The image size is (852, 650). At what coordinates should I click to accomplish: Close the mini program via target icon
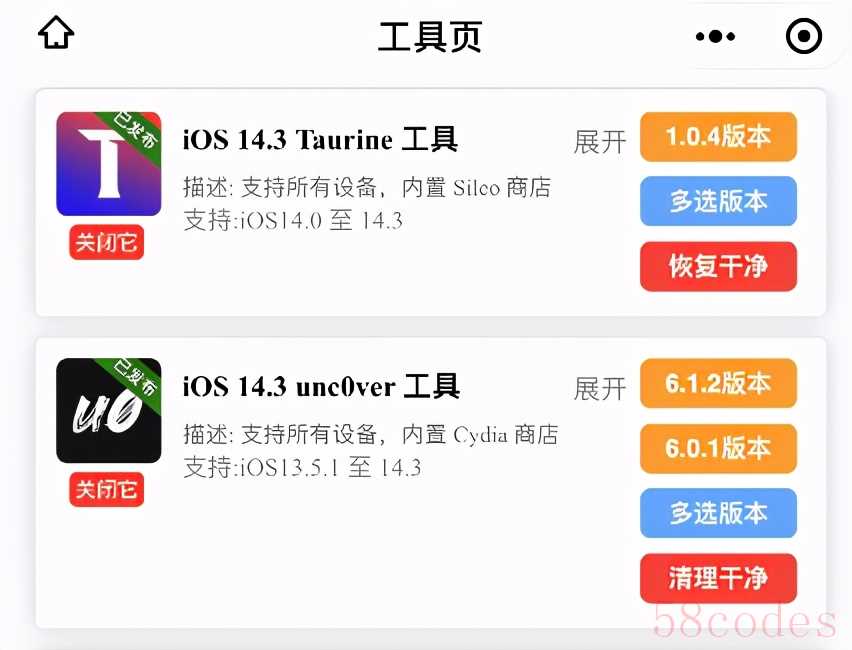(x=804, y=36)
